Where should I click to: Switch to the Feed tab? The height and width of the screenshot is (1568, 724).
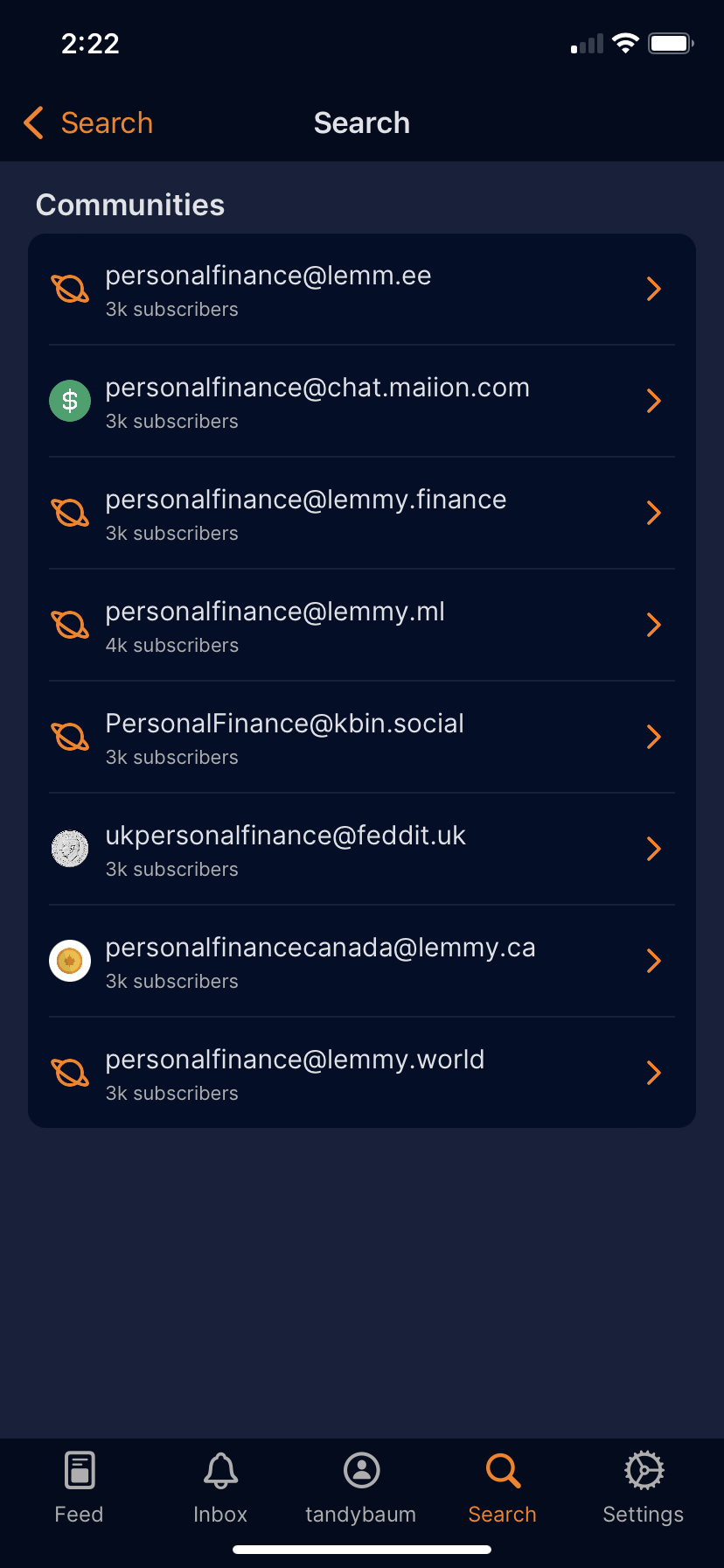(79, 1487)
